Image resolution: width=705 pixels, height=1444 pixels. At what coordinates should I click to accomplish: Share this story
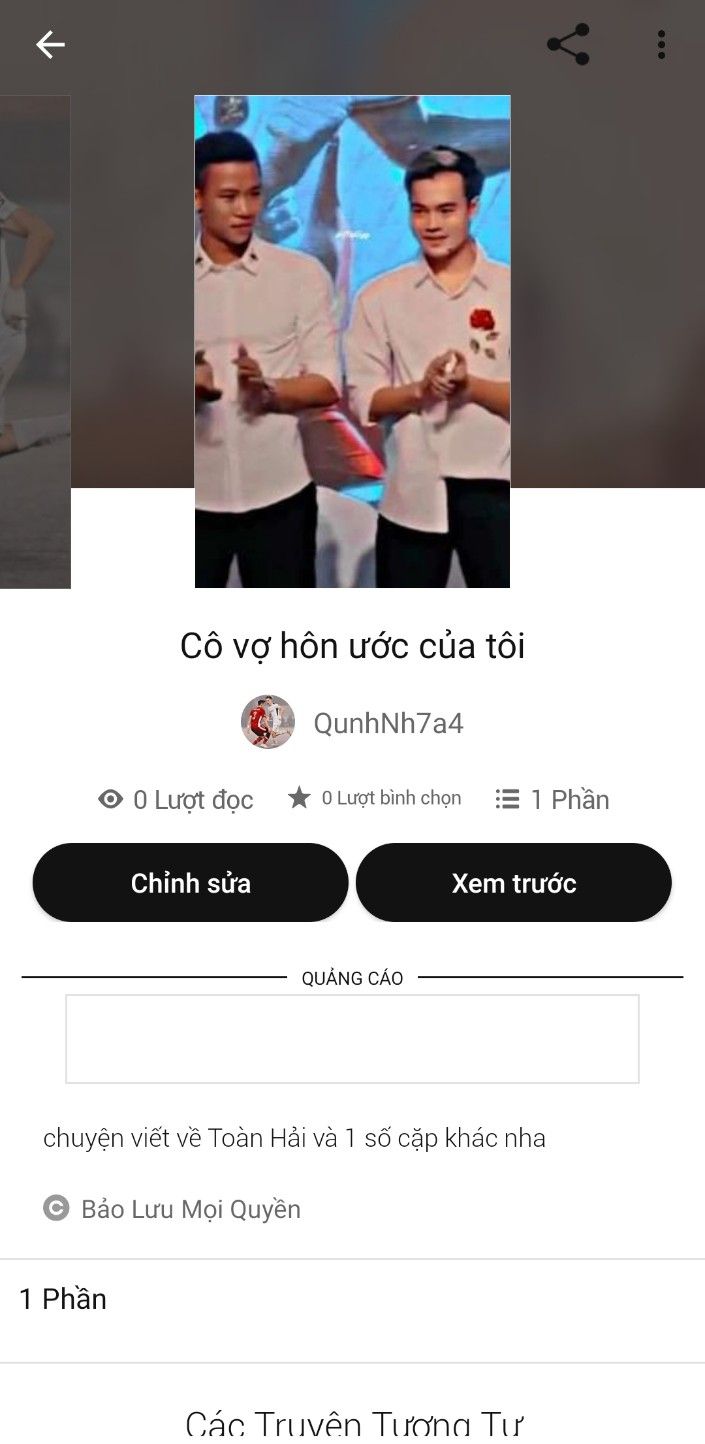click(567, 44)
